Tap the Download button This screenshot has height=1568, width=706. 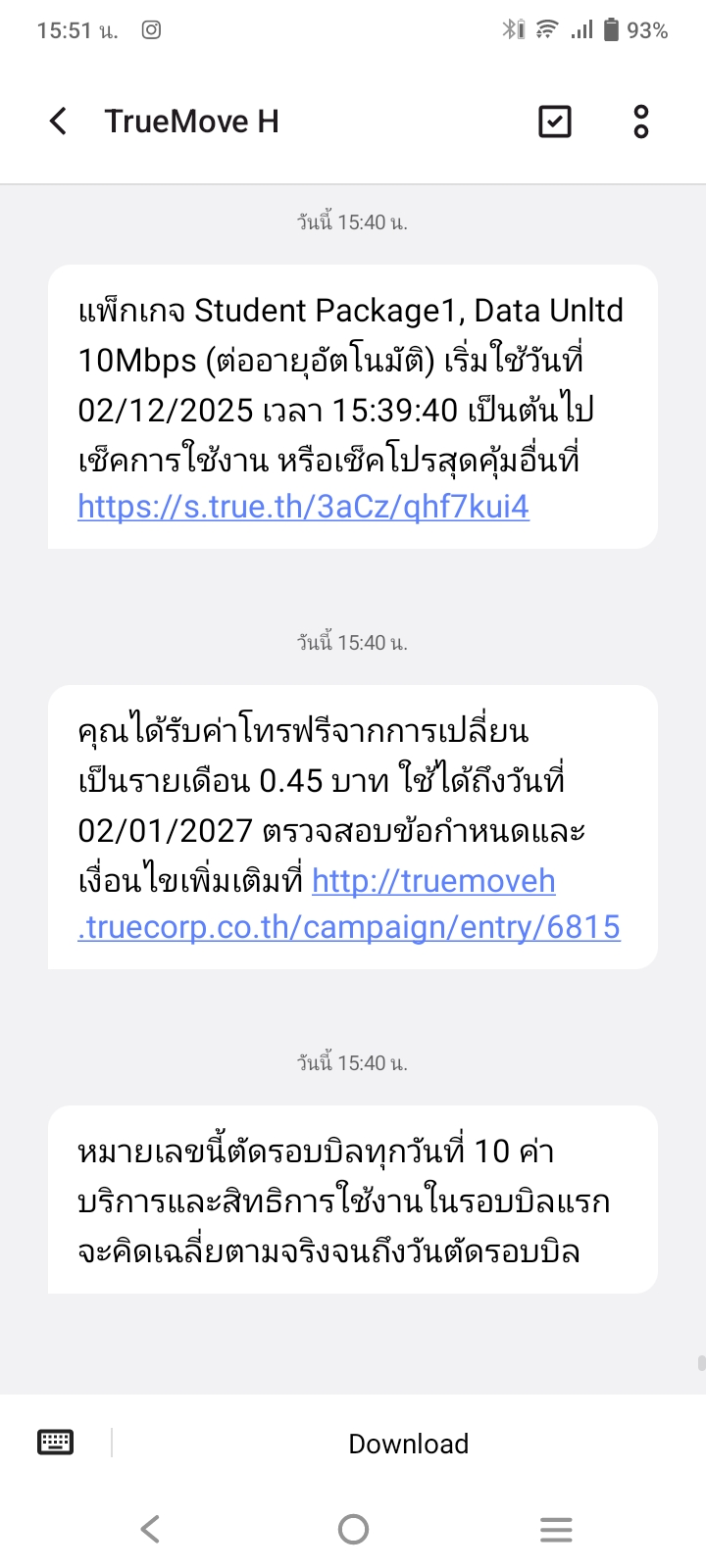(409, 1444)
